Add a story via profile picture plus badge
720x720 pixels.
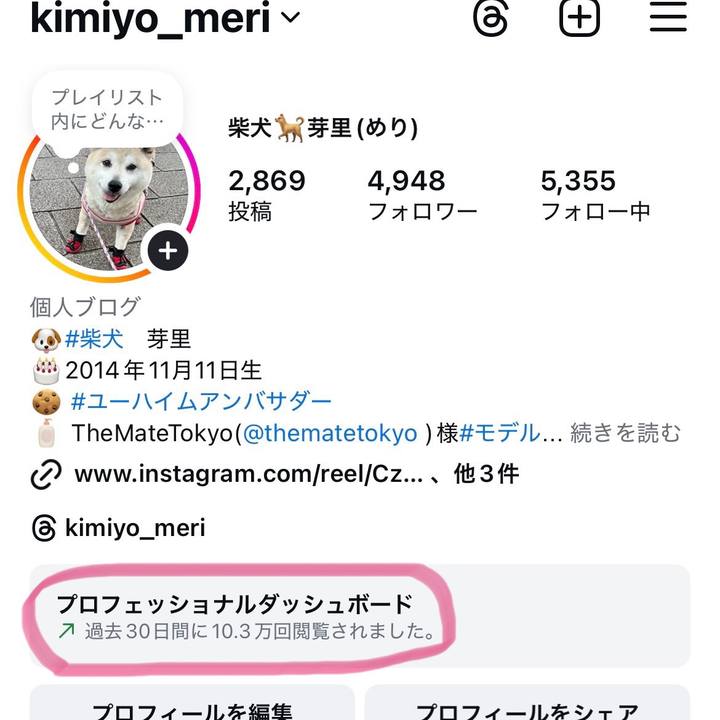[168, 250]
